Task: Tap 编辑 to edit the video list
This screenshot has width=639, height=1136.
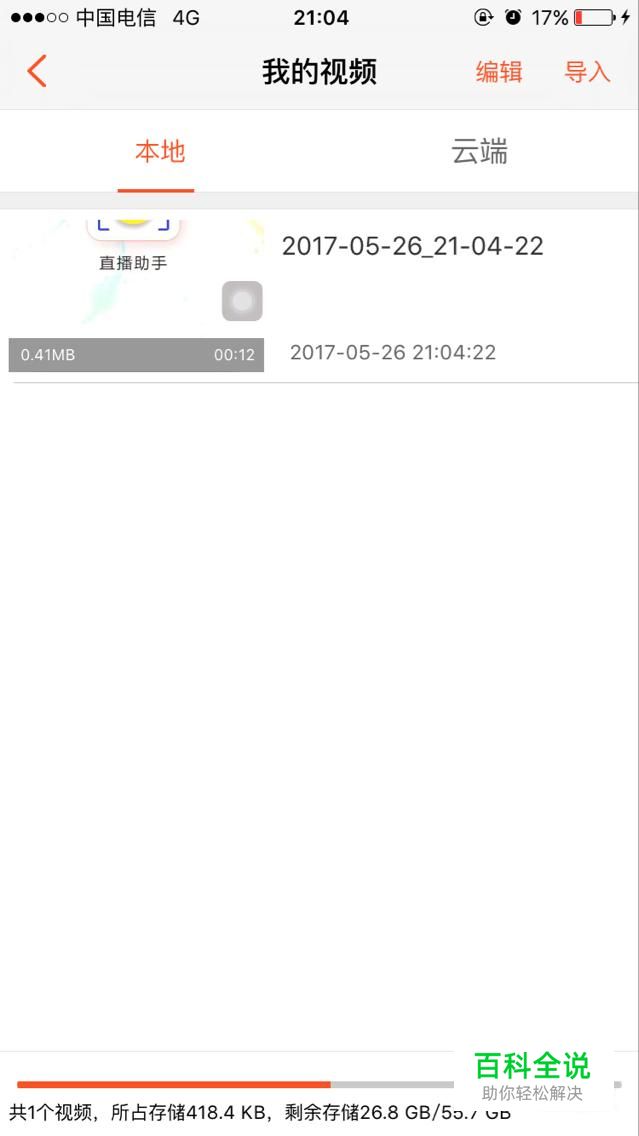Action: tap(498, 72)
